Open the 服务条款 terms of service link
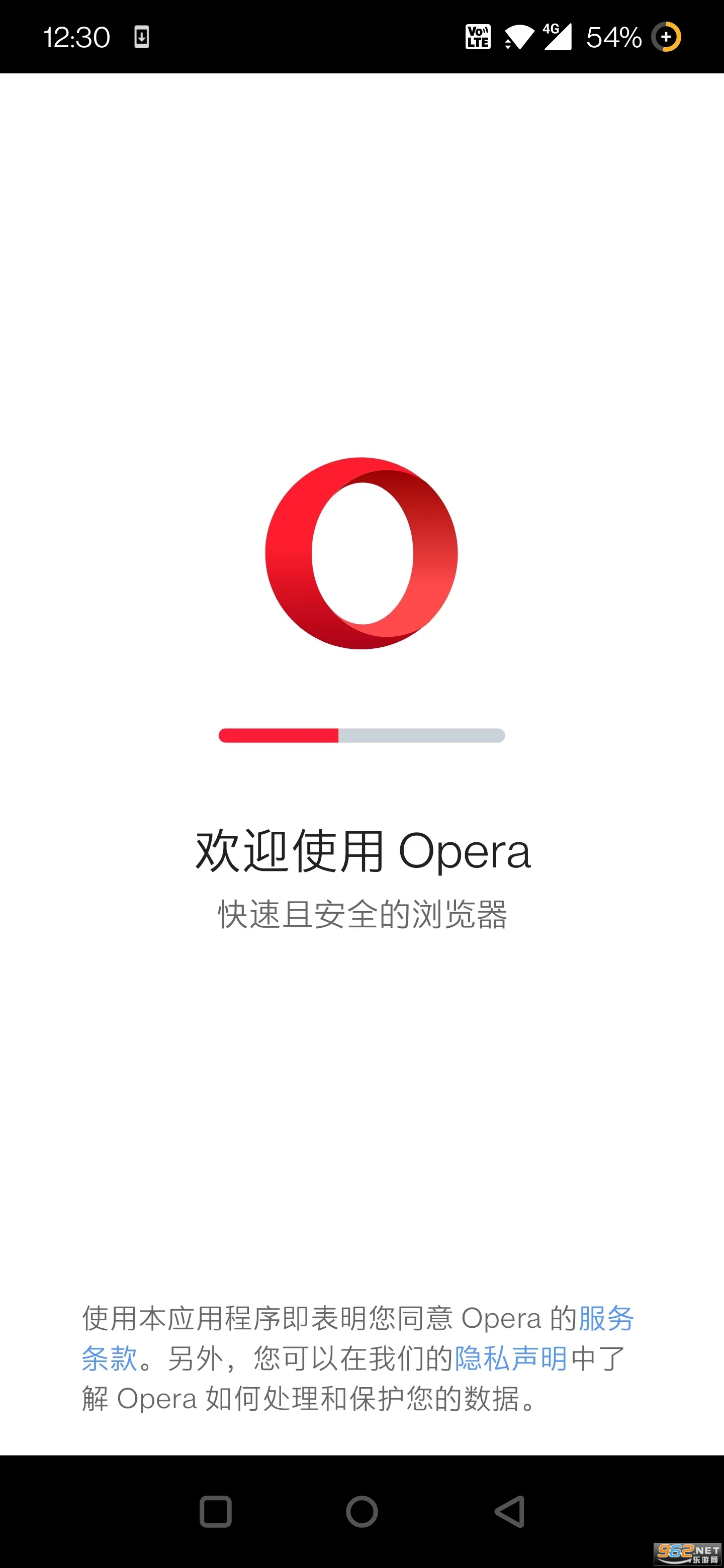This screenshot has width=724, height=1568. point(606,1318)
